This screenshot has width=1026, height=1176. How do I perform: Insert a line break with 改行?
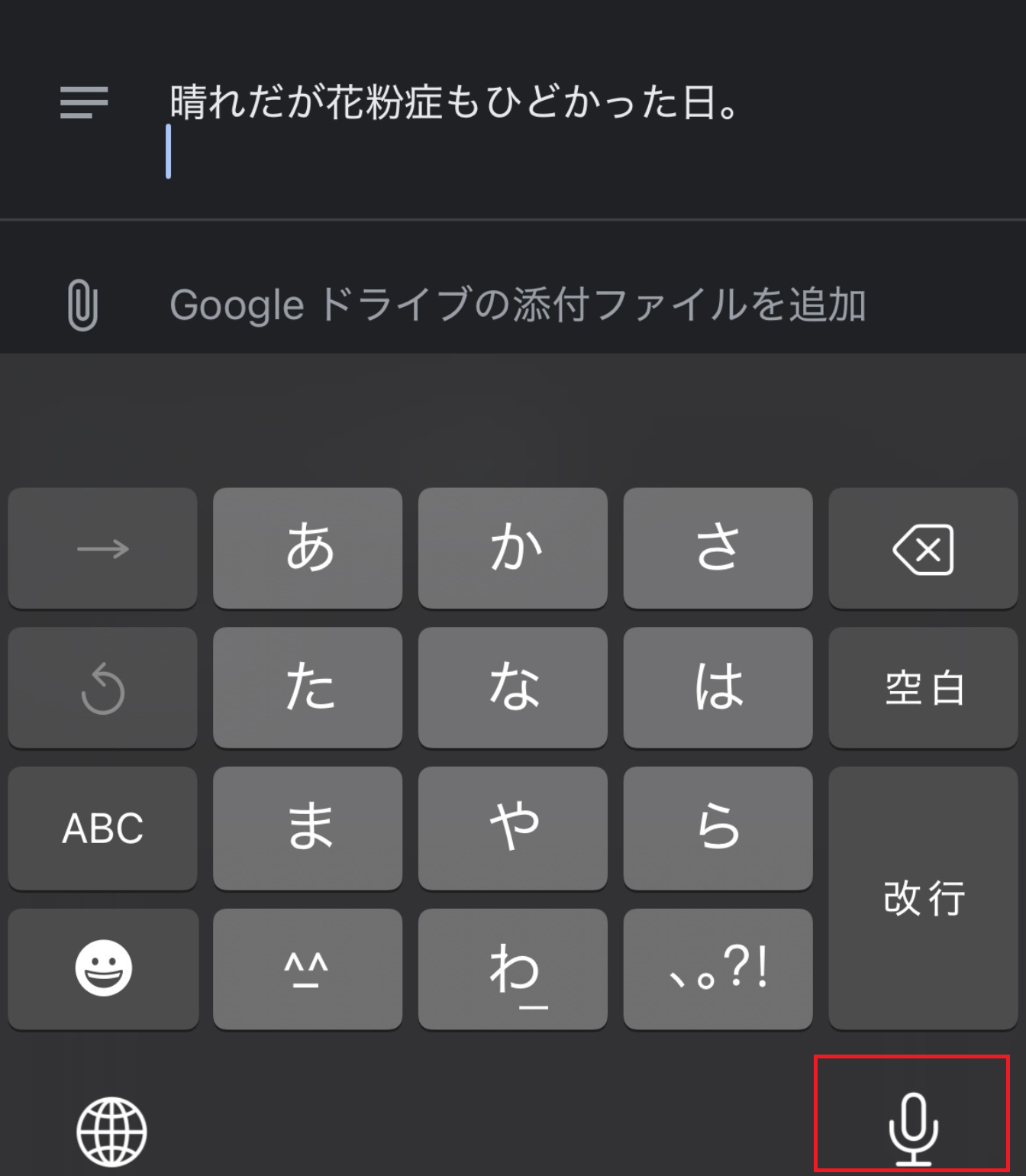click(x=922, y=898)
